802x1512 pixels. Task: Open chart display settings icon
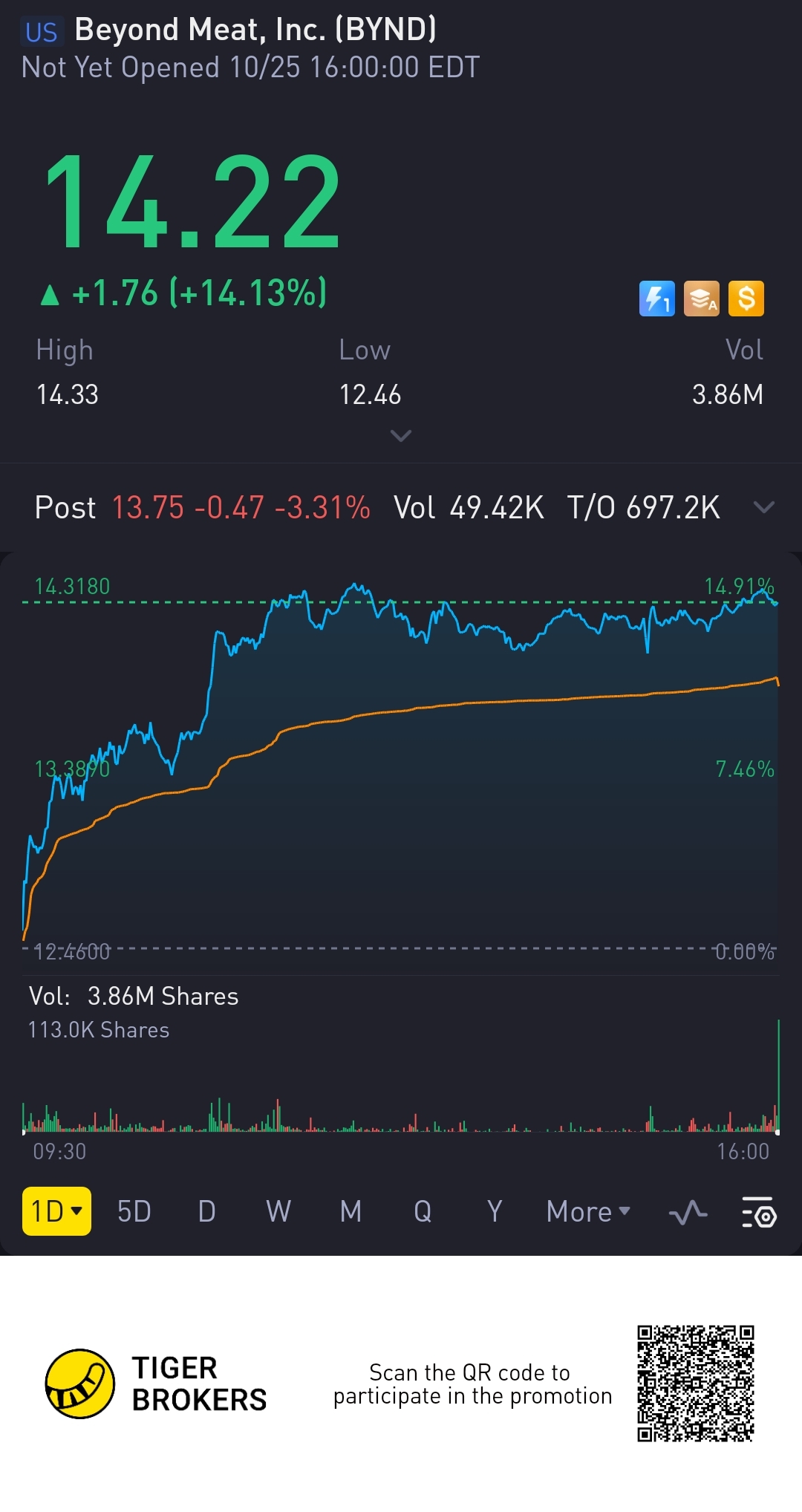pos(759,1213)
